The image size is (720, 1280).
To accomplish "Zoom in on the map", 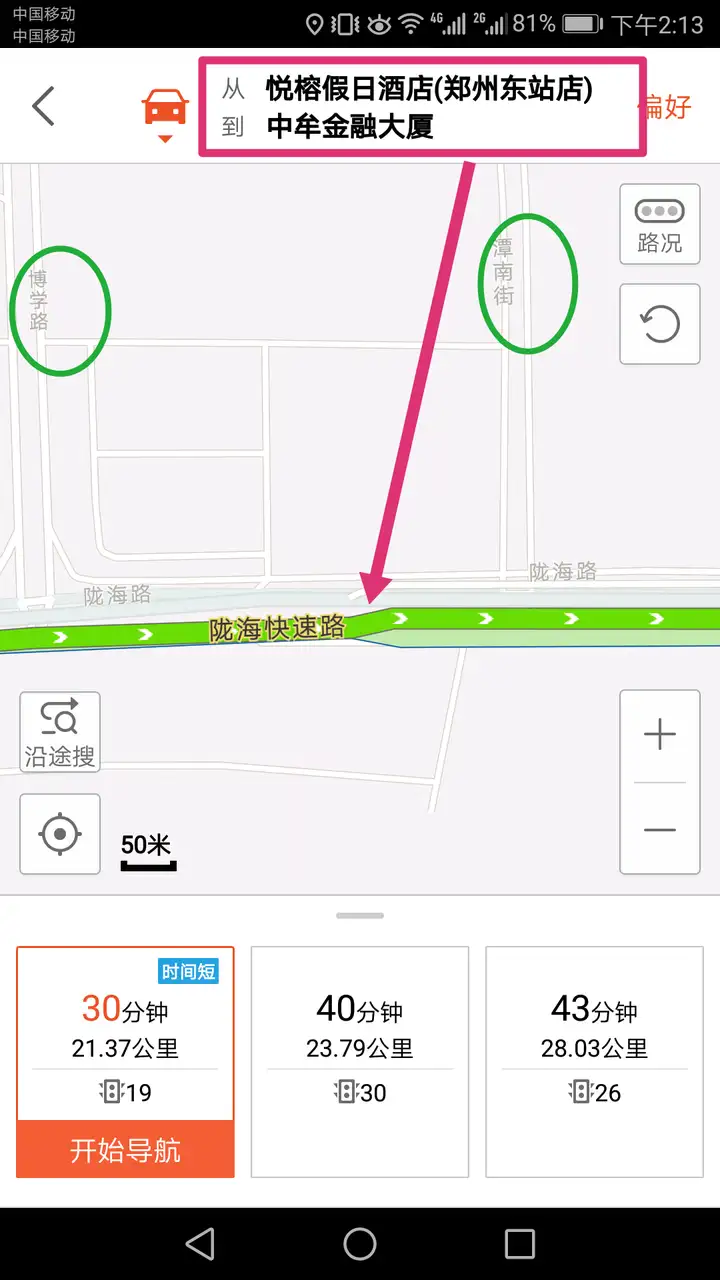I will click(660, 736).
